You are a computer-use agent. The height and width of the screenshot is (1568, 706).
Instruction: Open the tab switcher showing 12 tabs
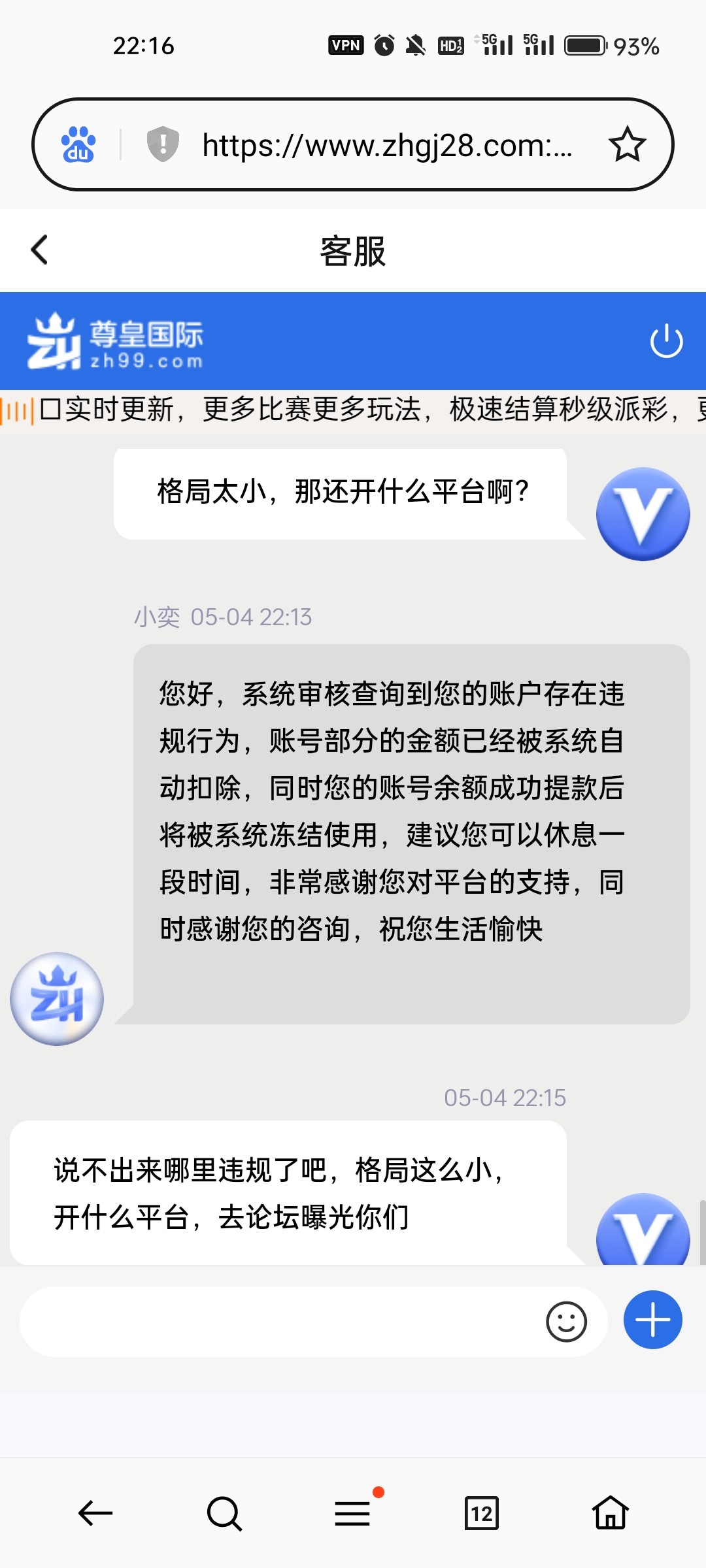click(481, 1513)
